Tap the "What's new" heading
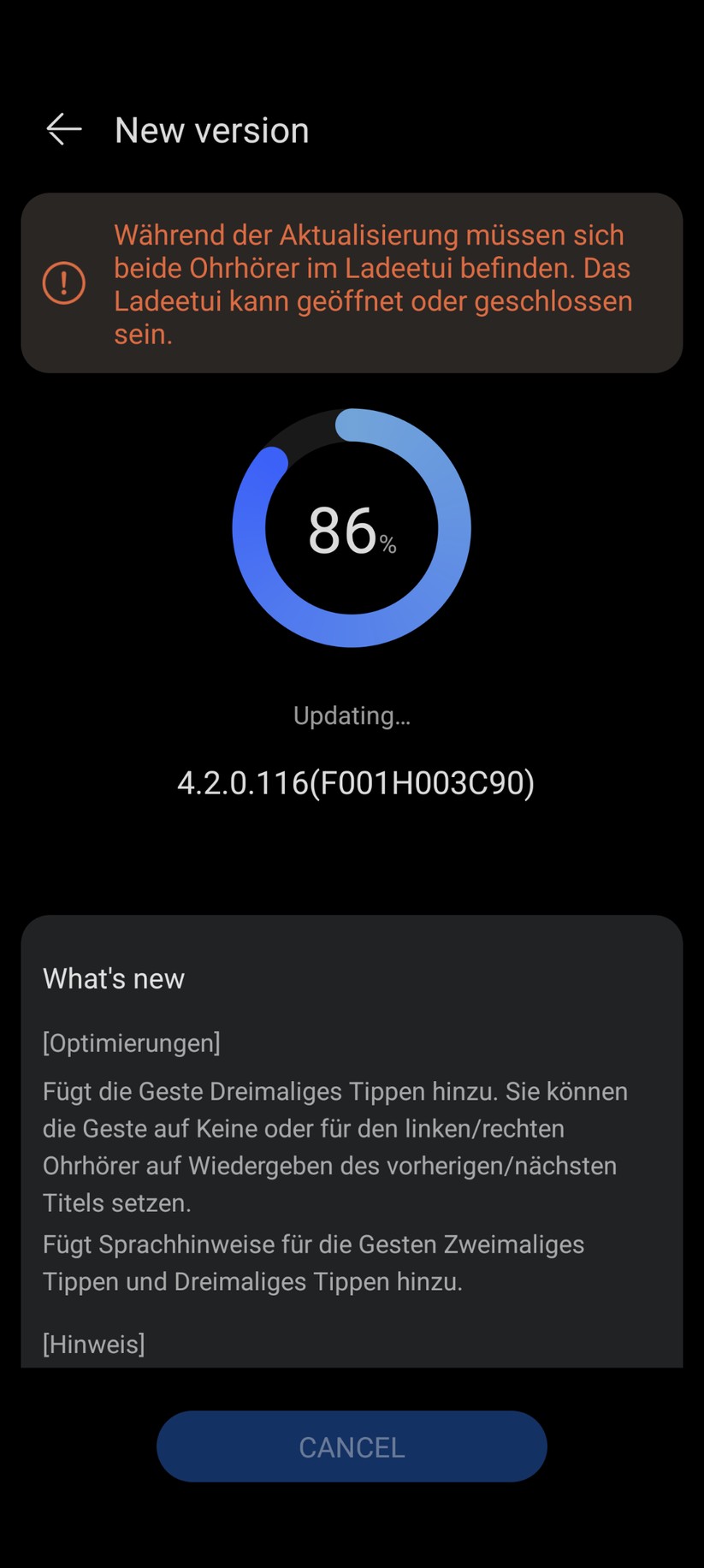704x1568 pixels. click(x=113, y=977)
